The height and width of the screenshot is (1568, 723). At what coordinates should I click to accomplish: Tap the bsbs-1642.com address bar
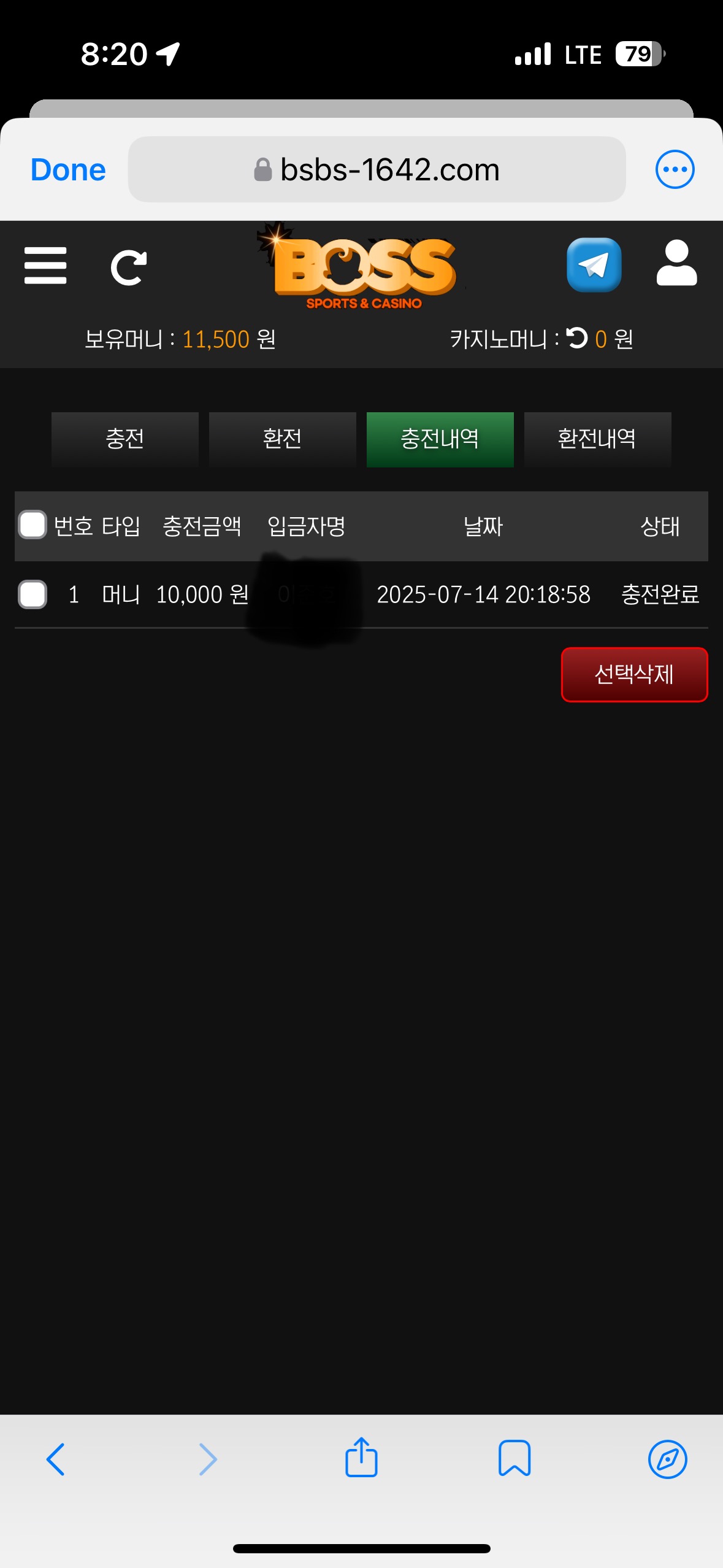(x=377, y=170)
